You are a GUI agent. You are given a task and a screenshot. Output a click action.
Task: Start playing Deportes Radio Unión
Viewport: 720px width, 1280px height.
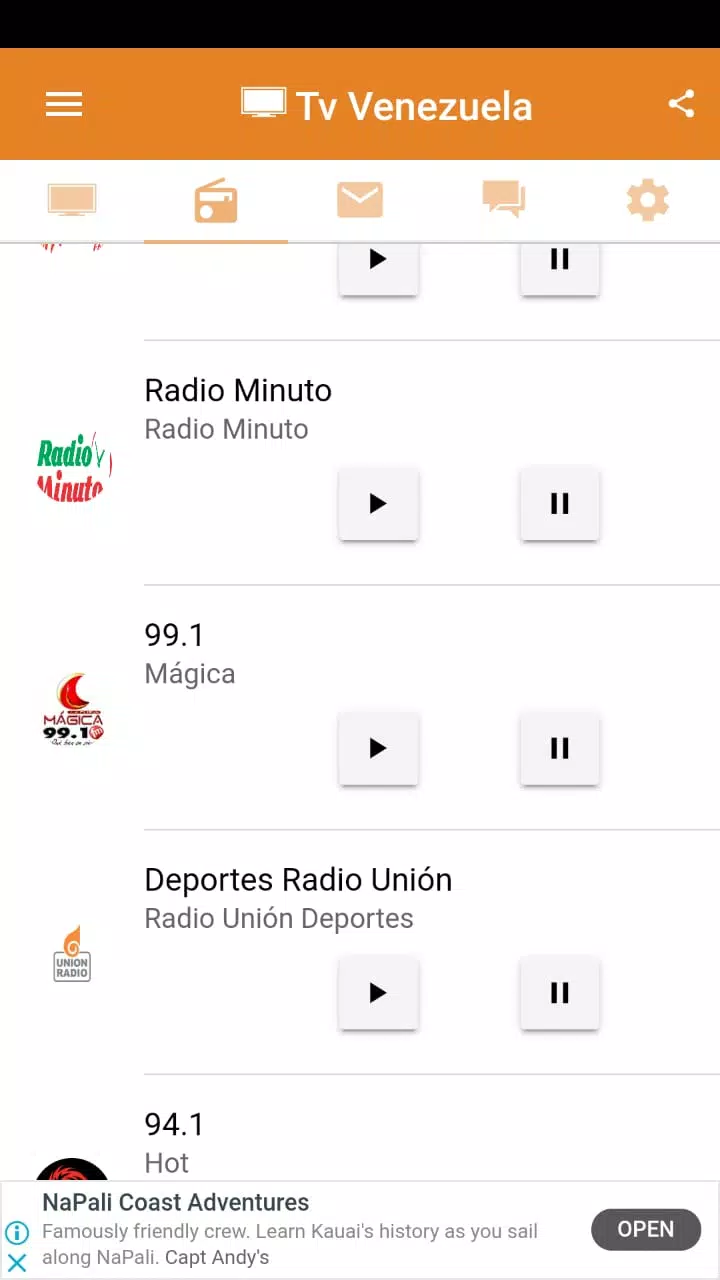pyautogui.click(x=378, y=993)
